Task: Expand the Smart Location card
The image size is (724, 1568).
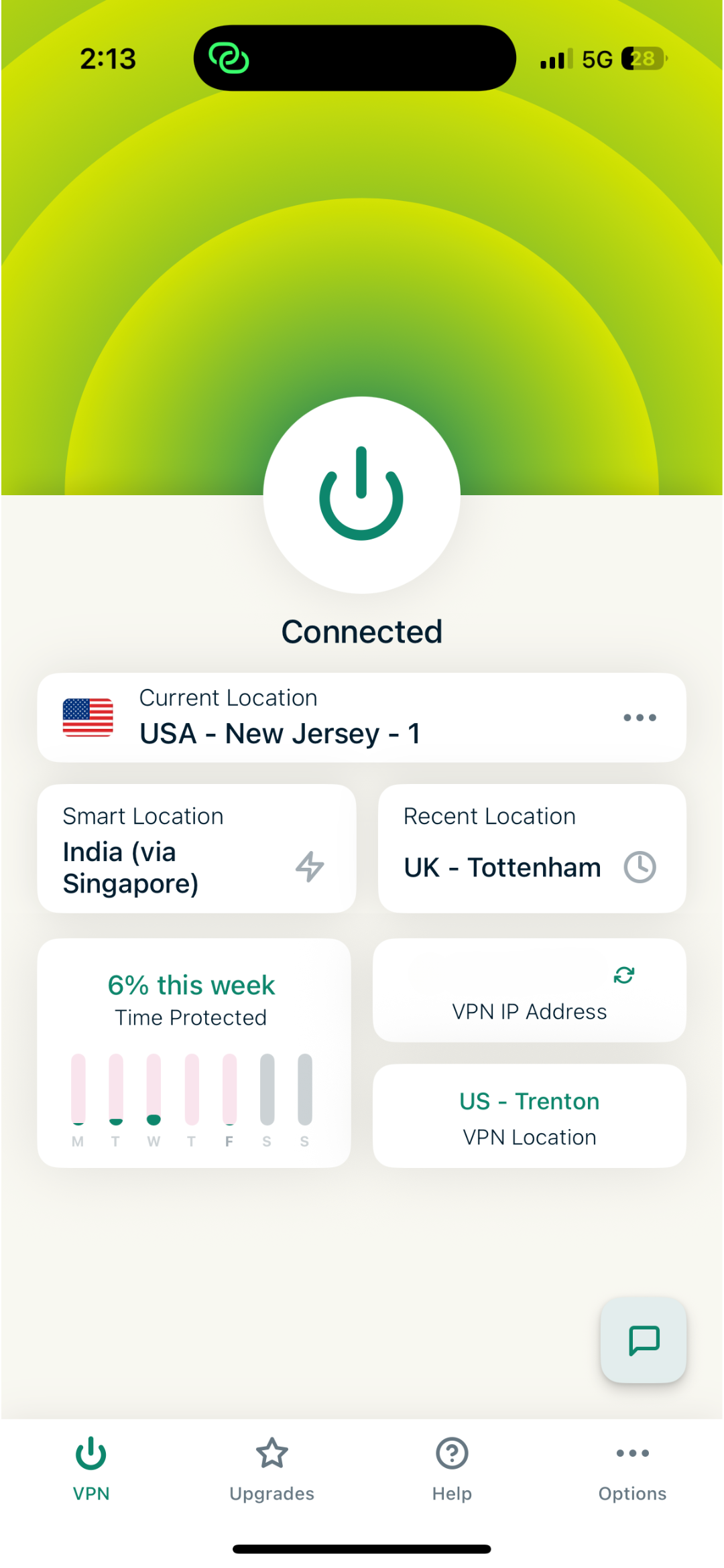Action: point(194,848)
